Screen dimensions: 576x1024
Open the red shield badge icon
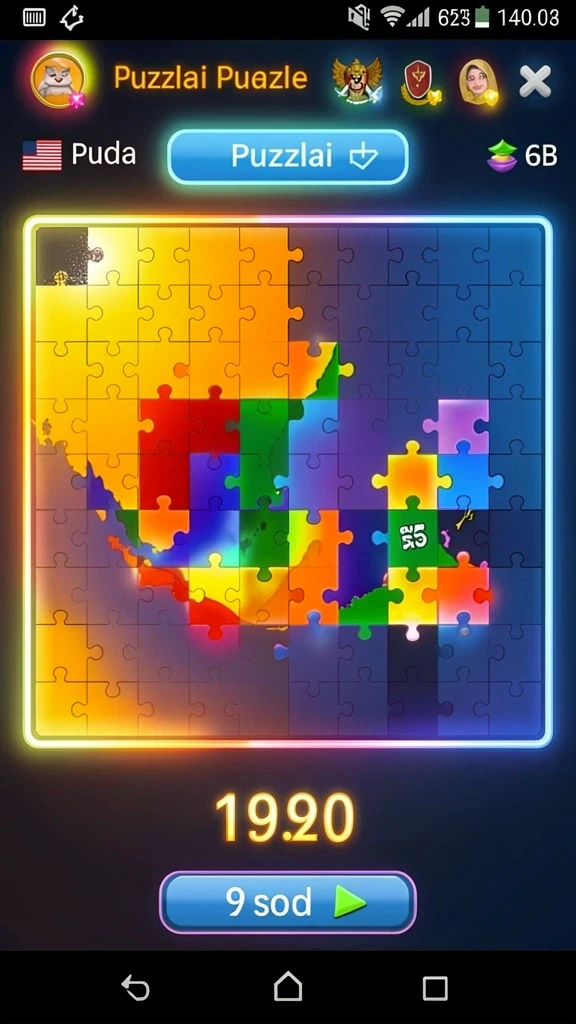coord(419,83)
